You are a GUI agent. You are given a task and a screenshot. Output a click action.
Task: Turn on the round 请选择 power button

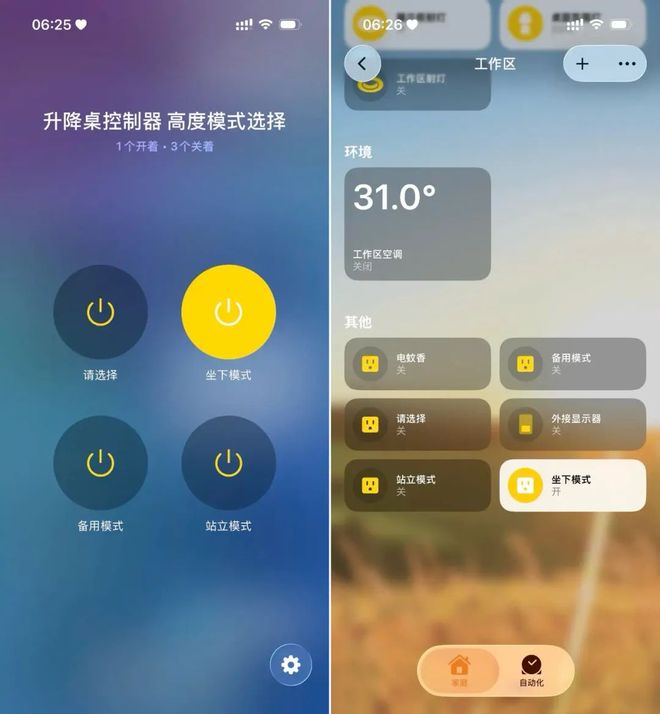click(x=100, y=312)
